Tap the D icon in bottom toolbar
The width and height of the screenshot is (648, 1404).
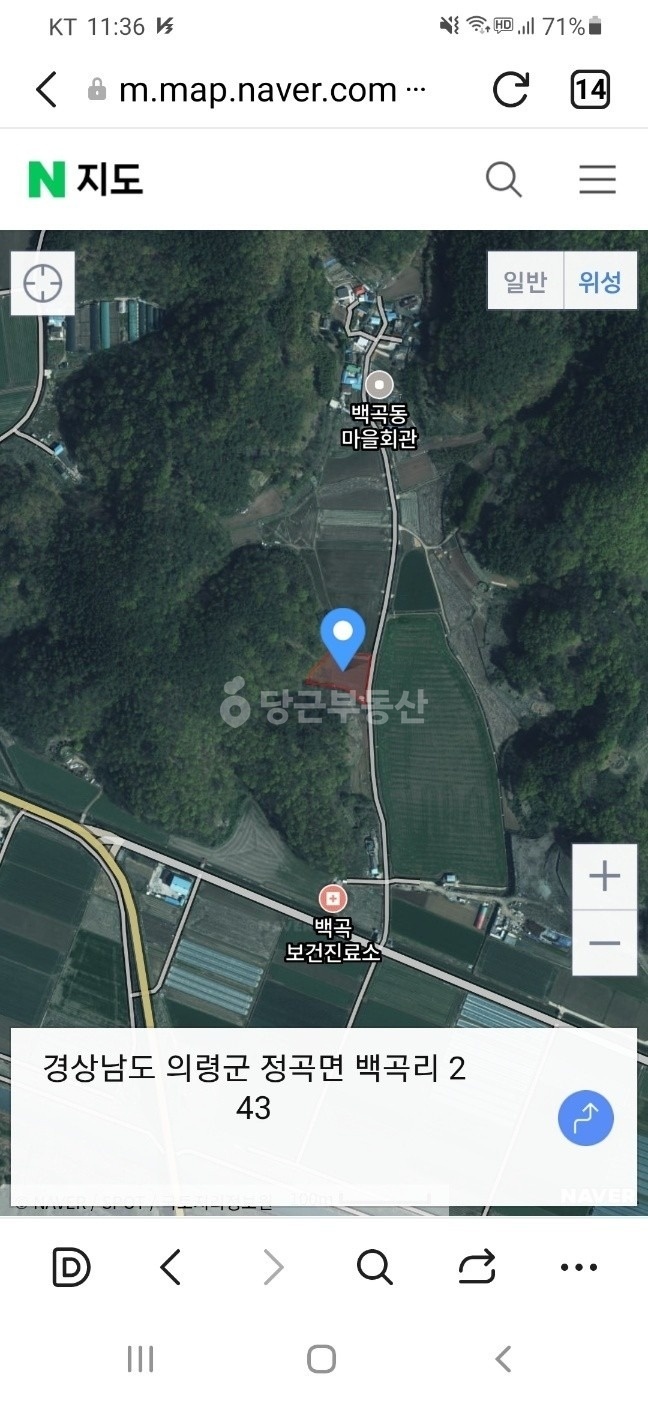click(71, 1268)
